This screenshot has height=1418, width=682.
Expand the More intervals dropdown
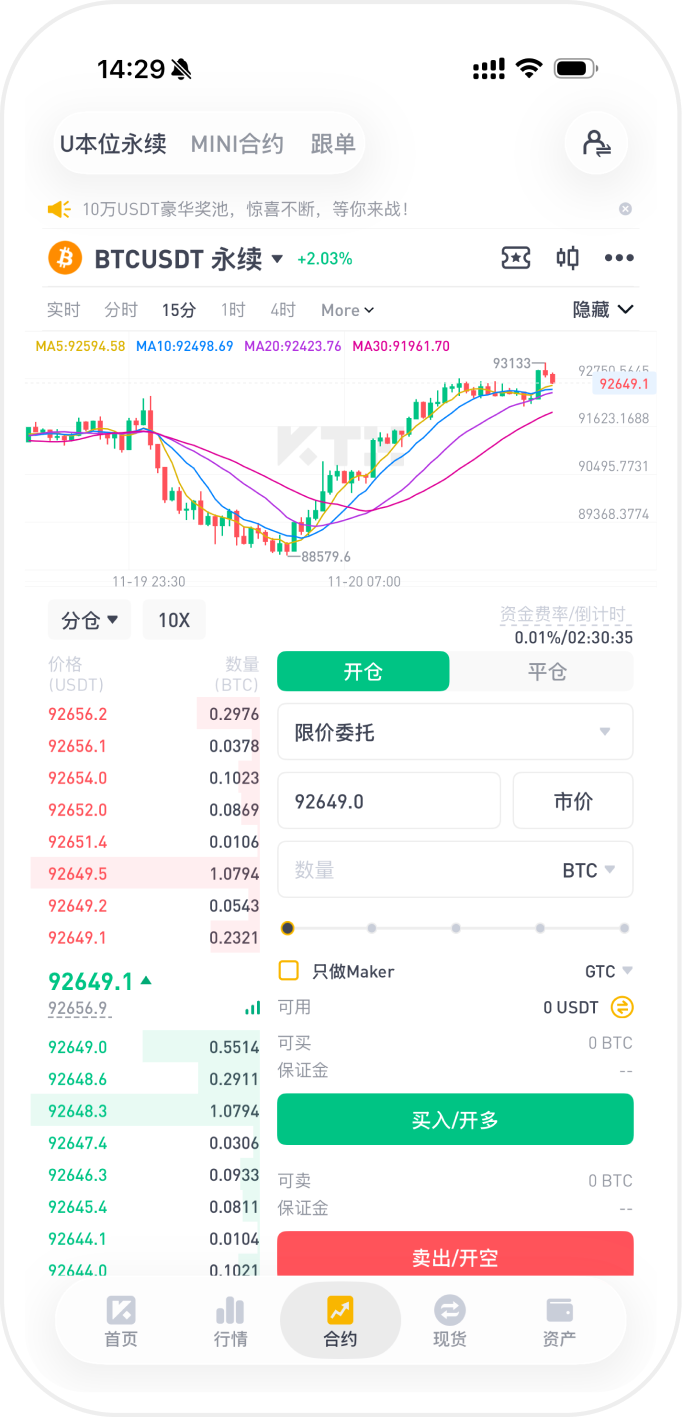click(x=347, y=310)
